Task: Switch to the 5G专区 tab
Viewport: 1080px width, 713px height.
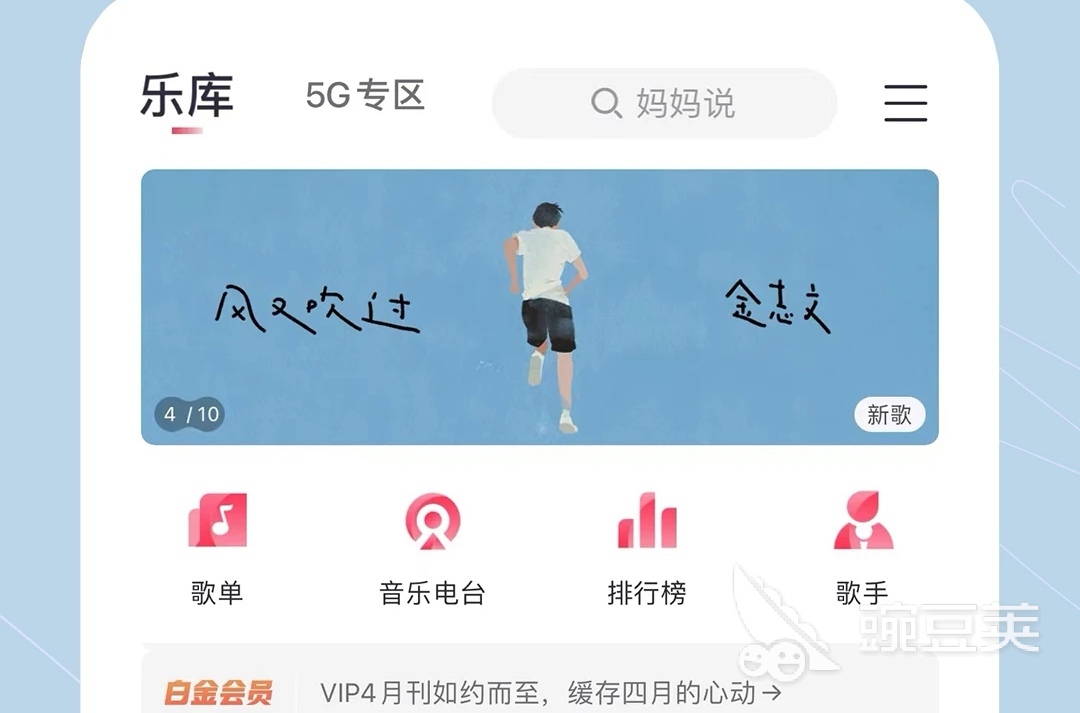Action: point(365,96)
